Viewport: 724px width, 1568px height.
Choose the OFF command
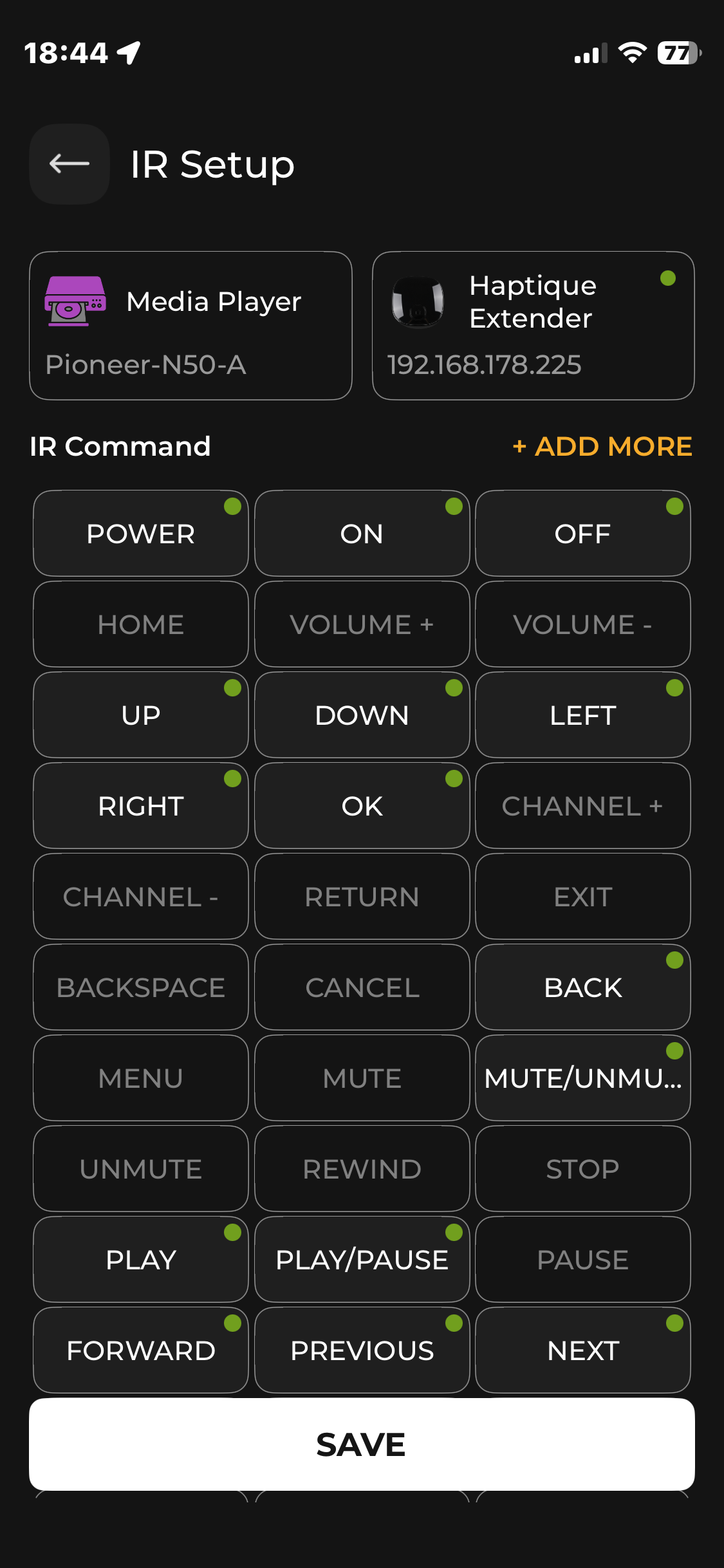(582, 534)
